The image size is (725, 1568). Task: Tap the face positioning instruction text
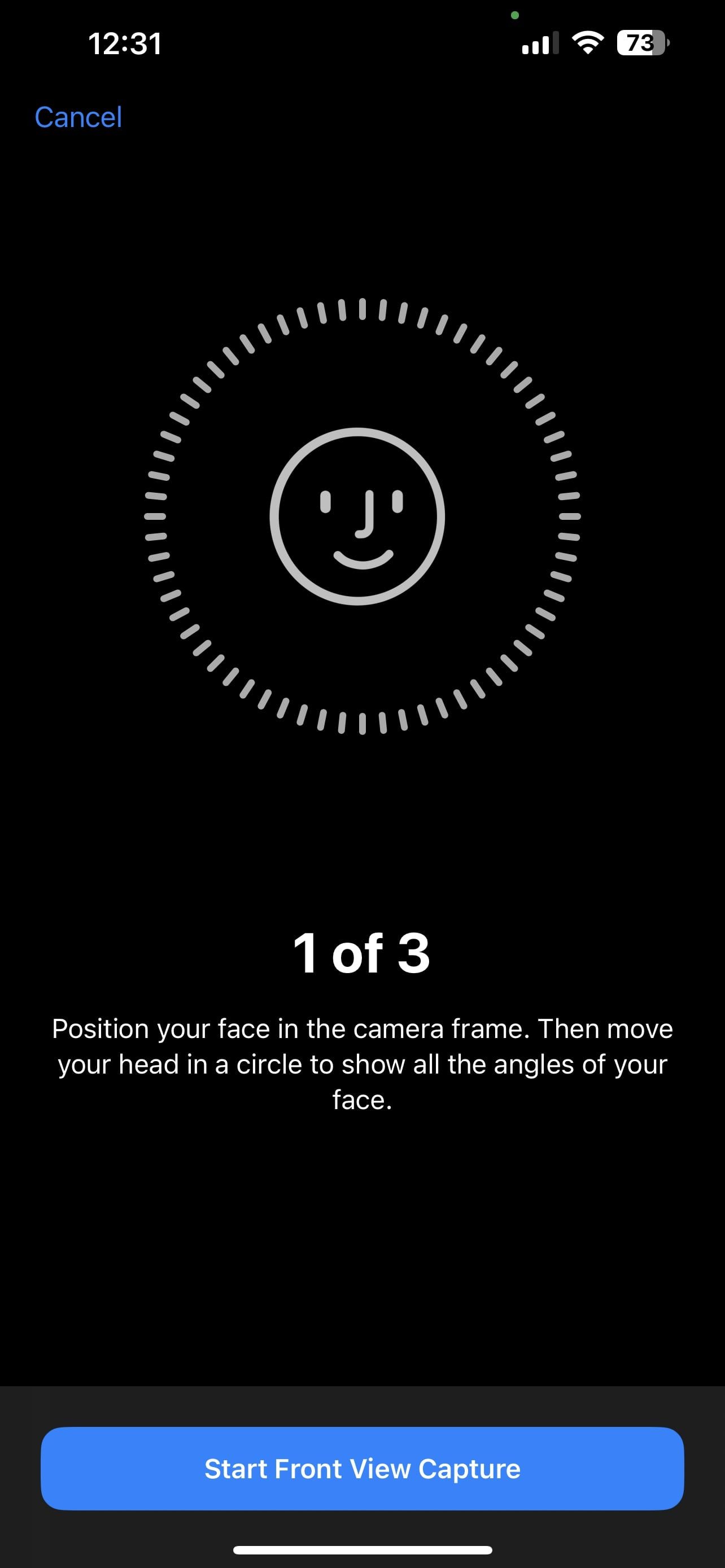pos(362,1063)
